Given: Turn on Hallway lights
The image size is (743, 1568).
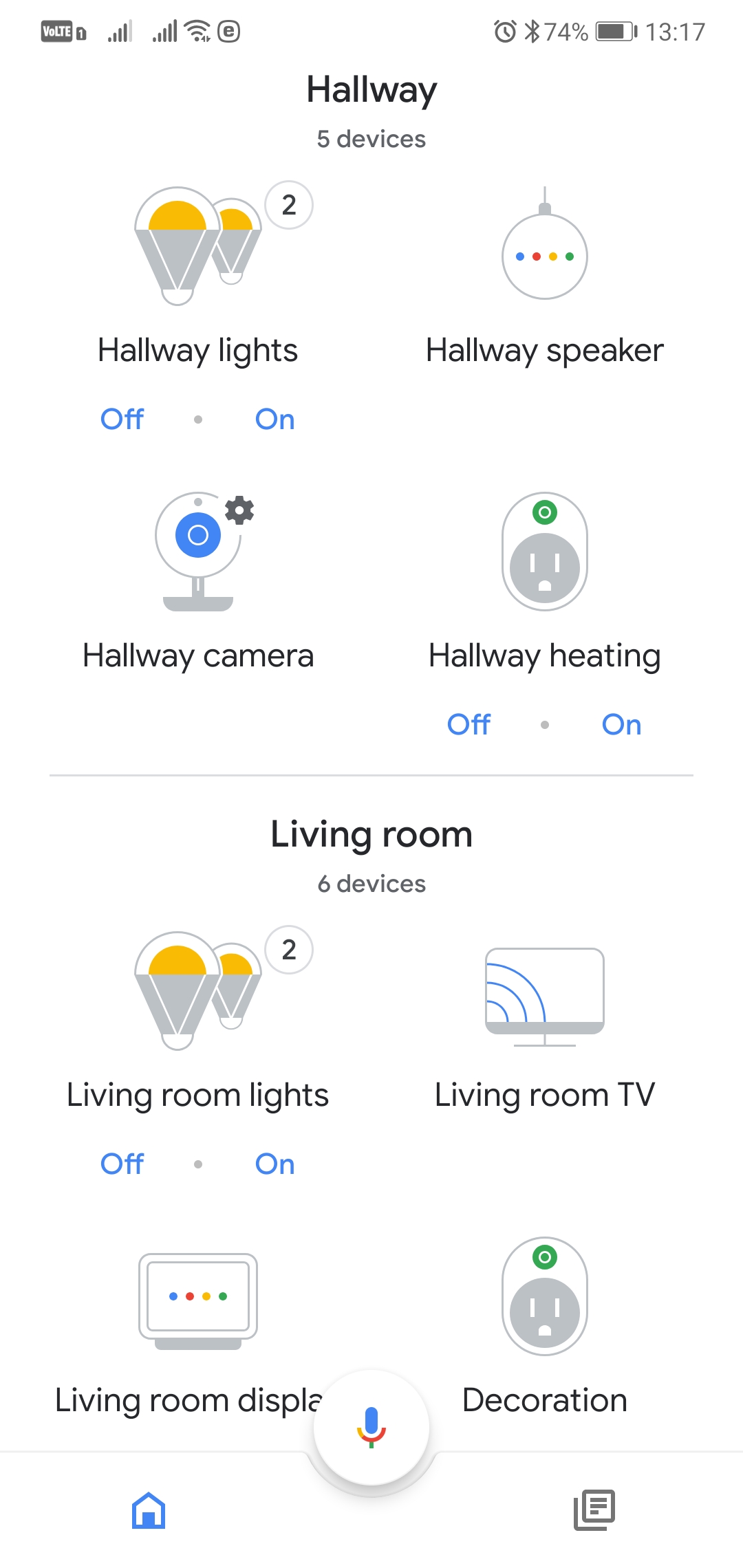Looking at the screenshot, I should pos(274,419).
